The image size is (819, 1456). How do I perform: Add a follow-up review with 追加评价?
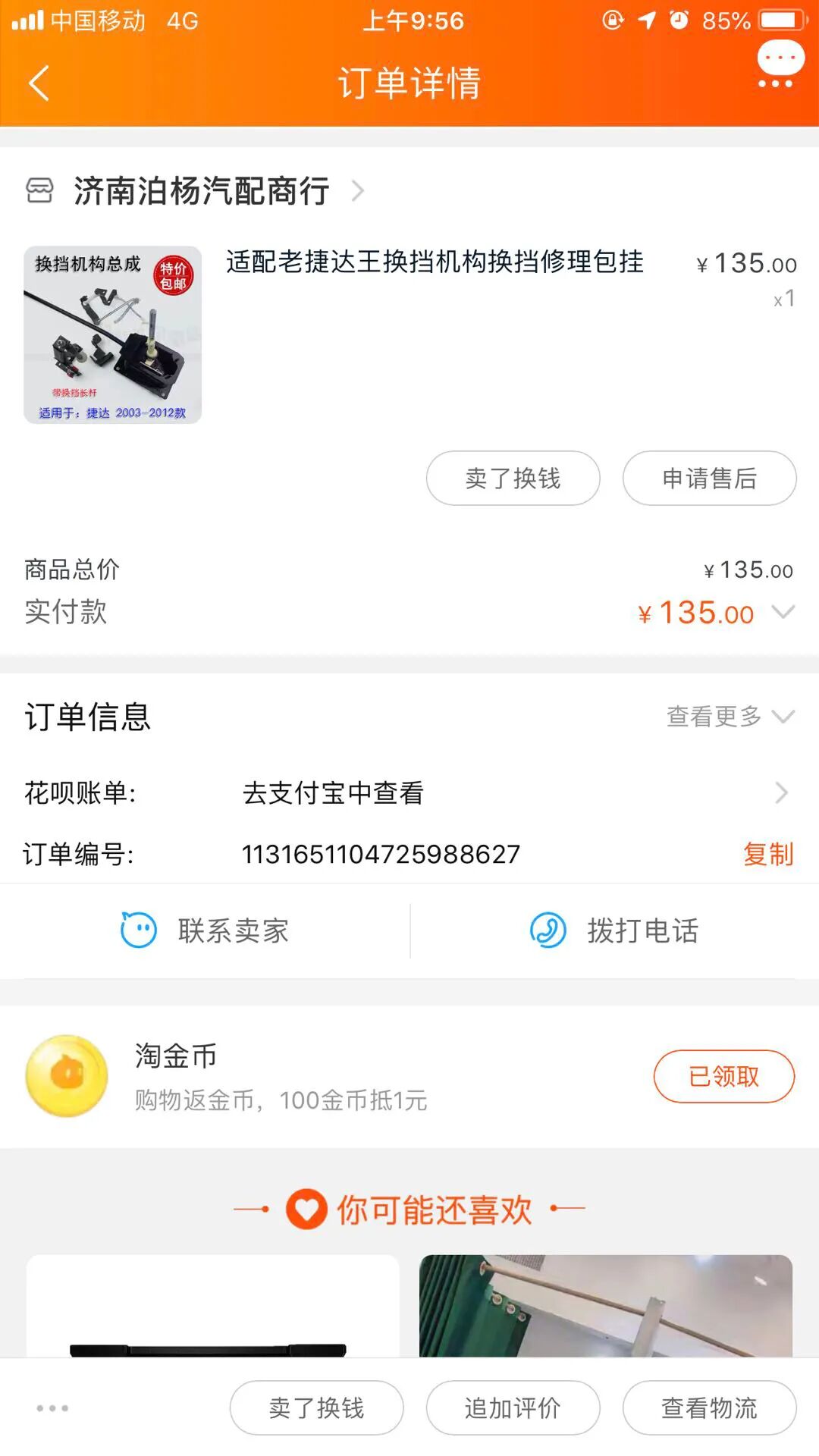pos(513,1408)
